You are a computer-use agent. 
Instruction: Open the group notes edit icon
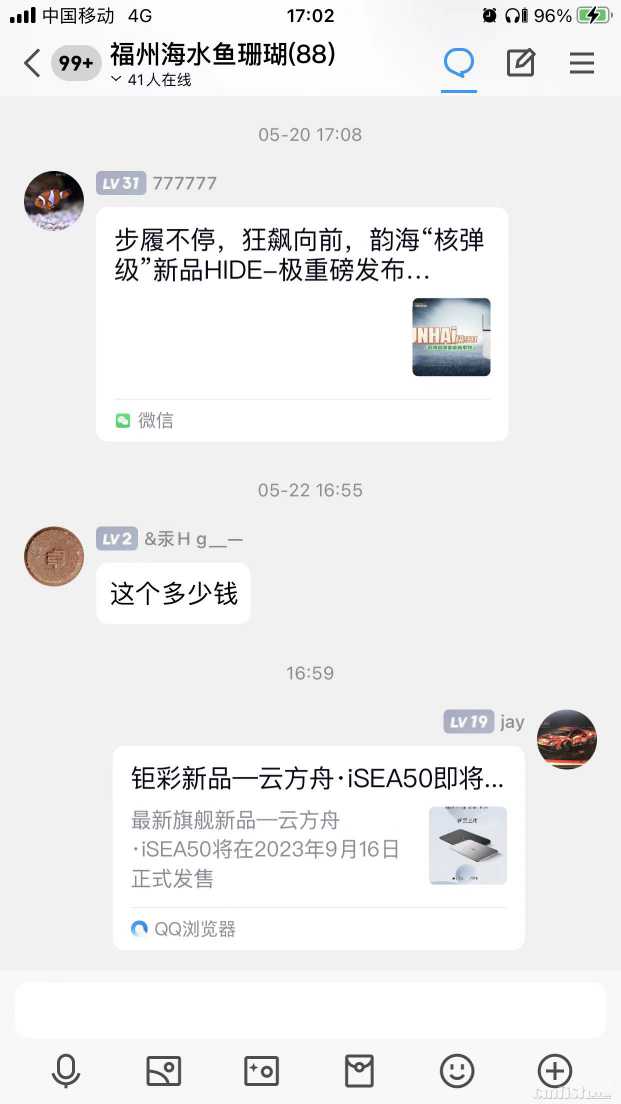[520, 64]
